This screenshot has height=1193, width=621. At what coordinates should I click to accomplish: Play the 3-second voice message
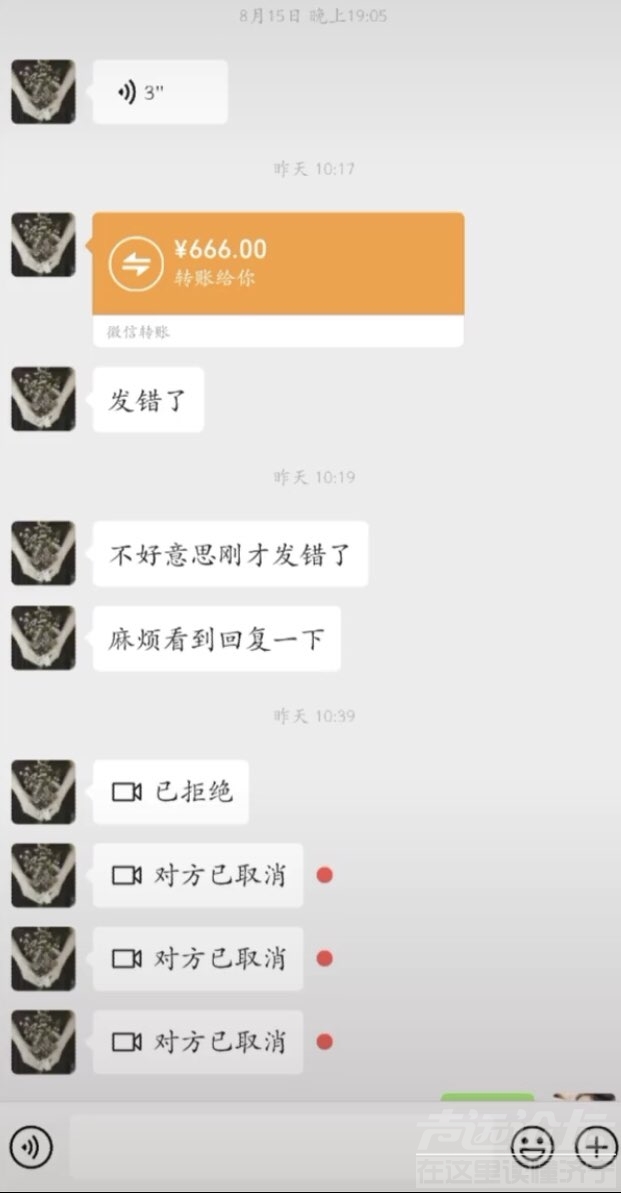point(159,93)
